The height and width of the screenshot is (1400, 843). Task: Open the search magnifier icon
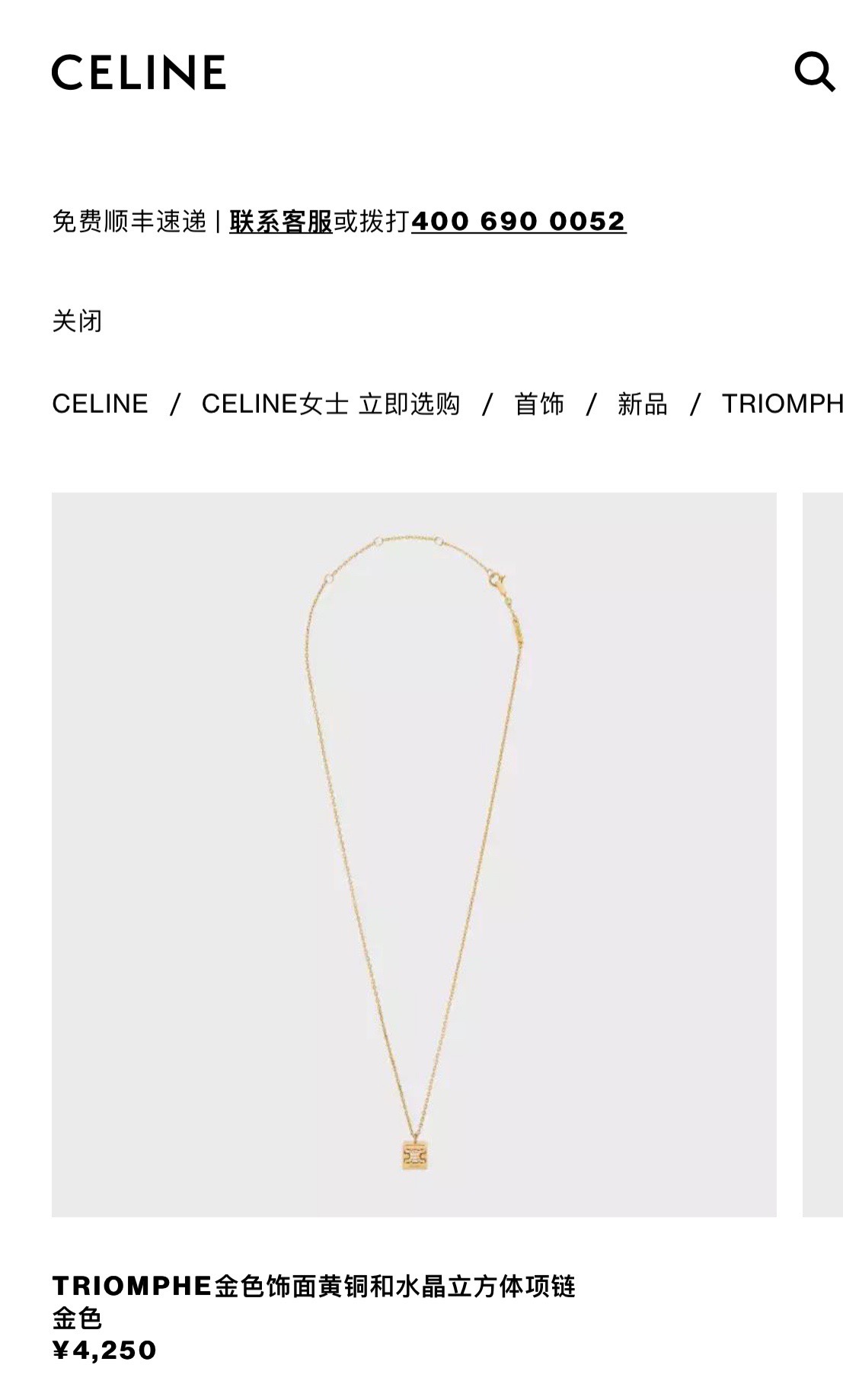814,72
